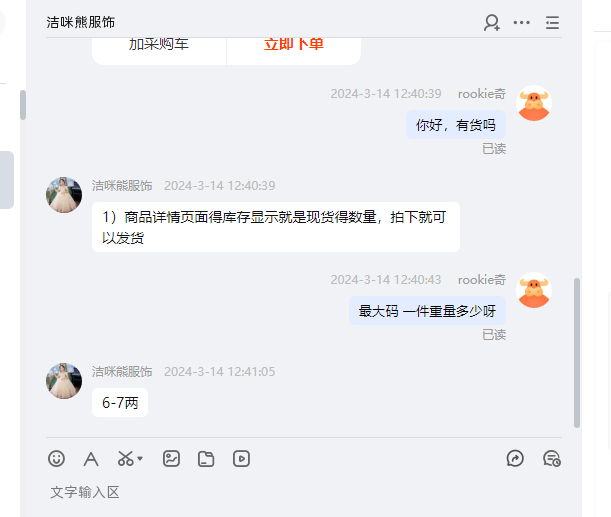Viewport: 611px width, 517px height.
Task: Open the quick reply bubble icon
Action: (516, 459)
